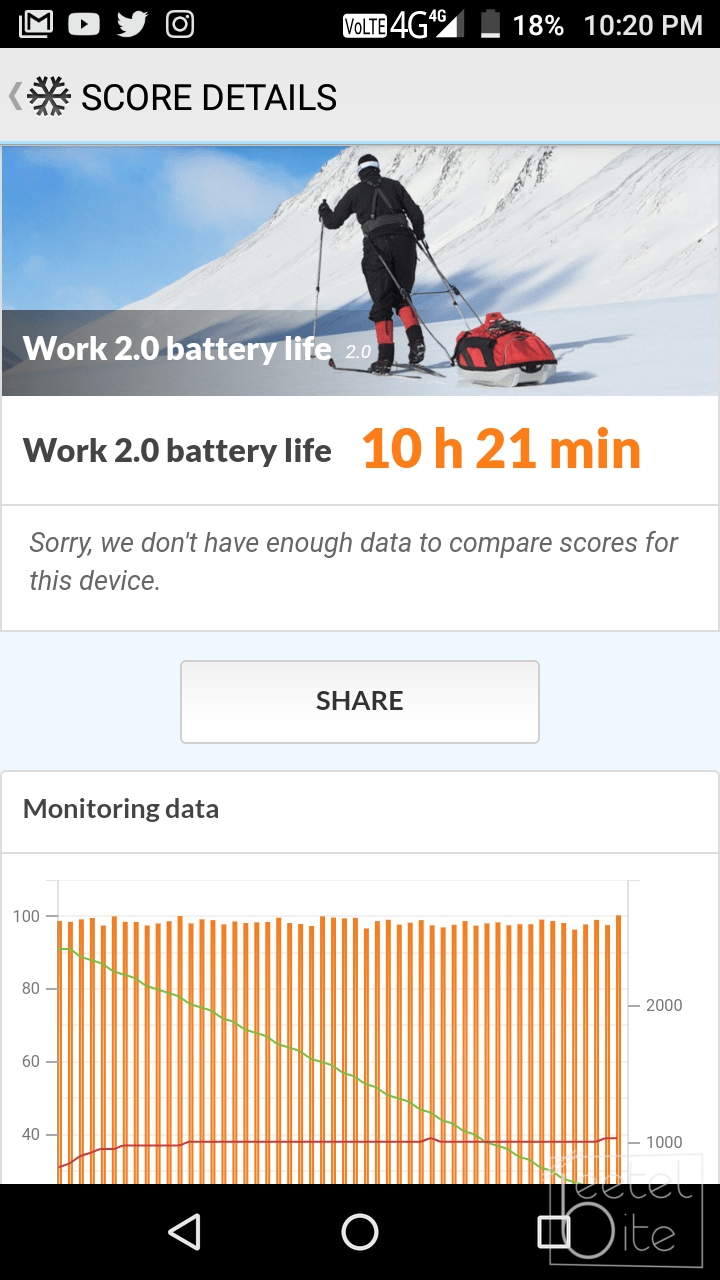Tap the SHARE button
Screen dimensions: 720x1280
click(x=360, y=701)
